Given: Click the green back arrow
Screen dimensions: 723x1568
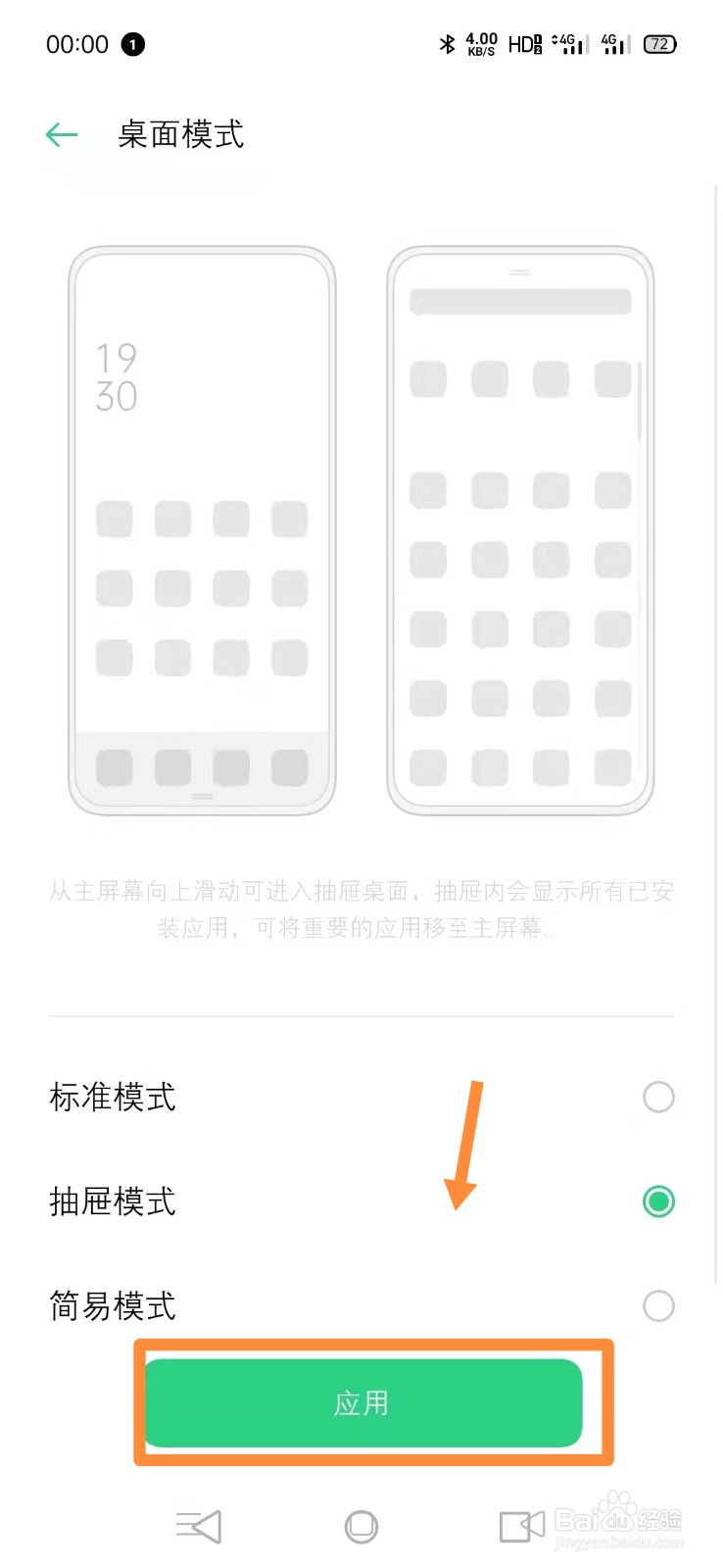Looking at the screenshot, I should pyautogui.click(x=61, y=134).
